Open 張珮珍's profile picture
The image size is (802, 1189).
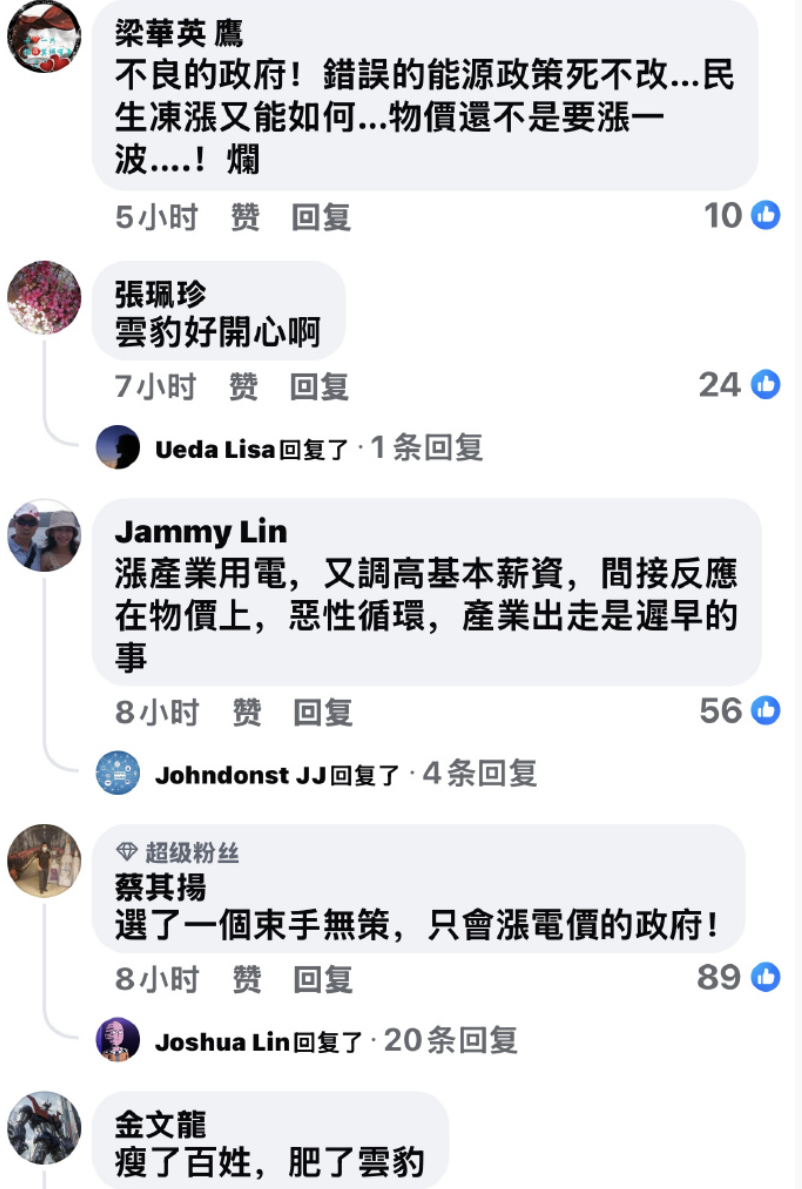(44, 297)
